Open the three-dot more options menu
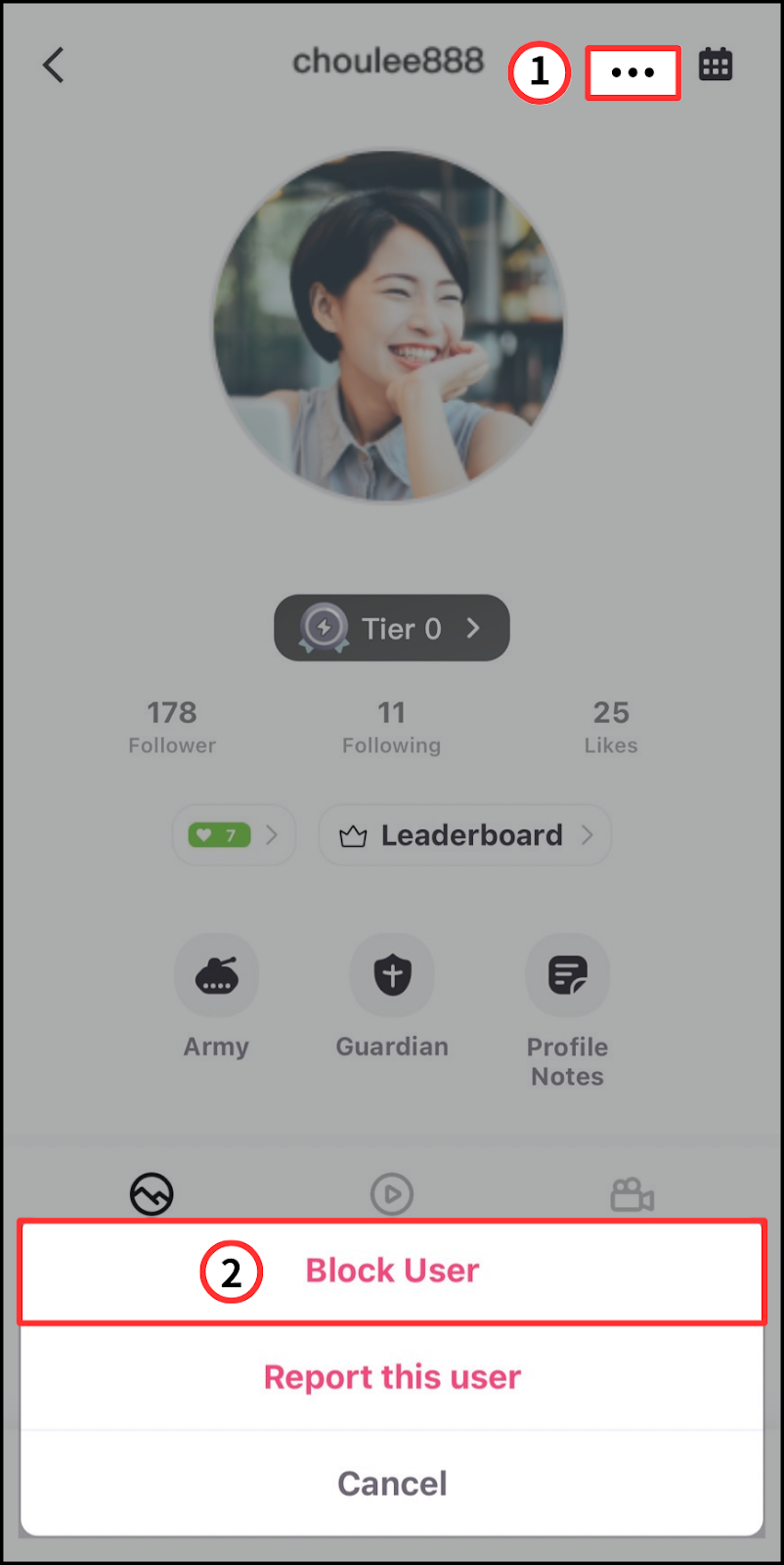784x1565 pixels. [x=632, y=72]
